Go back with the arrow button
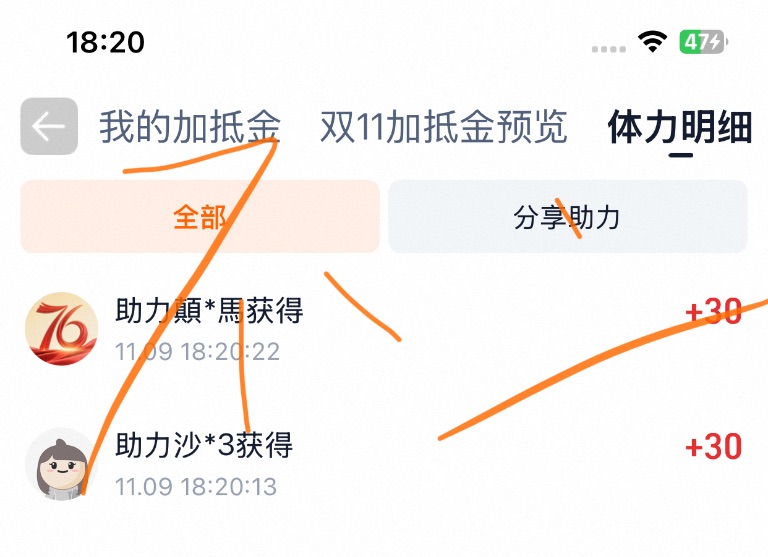This screenshot has width=768, height=557. (49, 127)
